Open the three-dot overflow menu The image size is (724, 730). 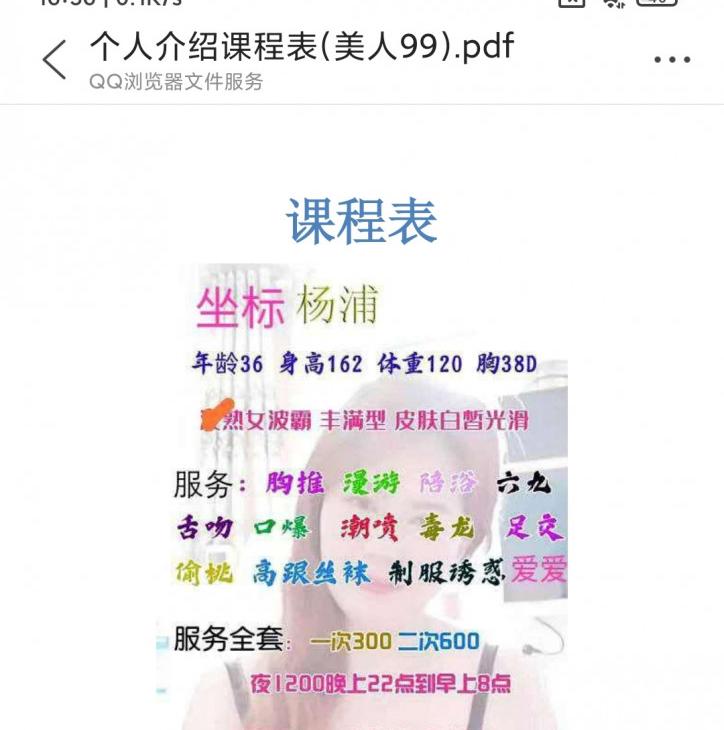[x=672, y=60]
